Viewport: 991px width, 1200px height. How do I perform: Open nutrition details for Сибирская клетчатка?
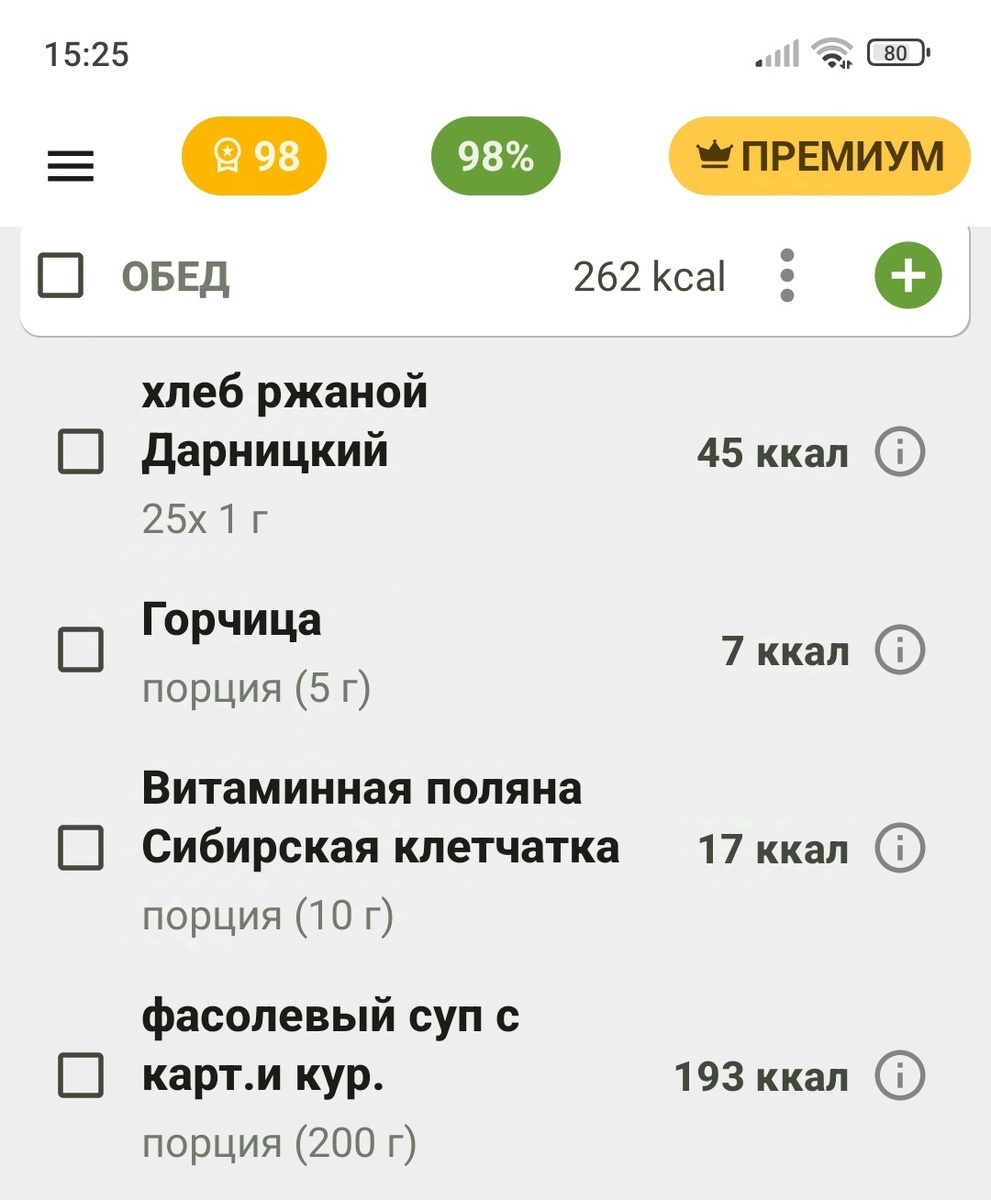tap(901, 847)
